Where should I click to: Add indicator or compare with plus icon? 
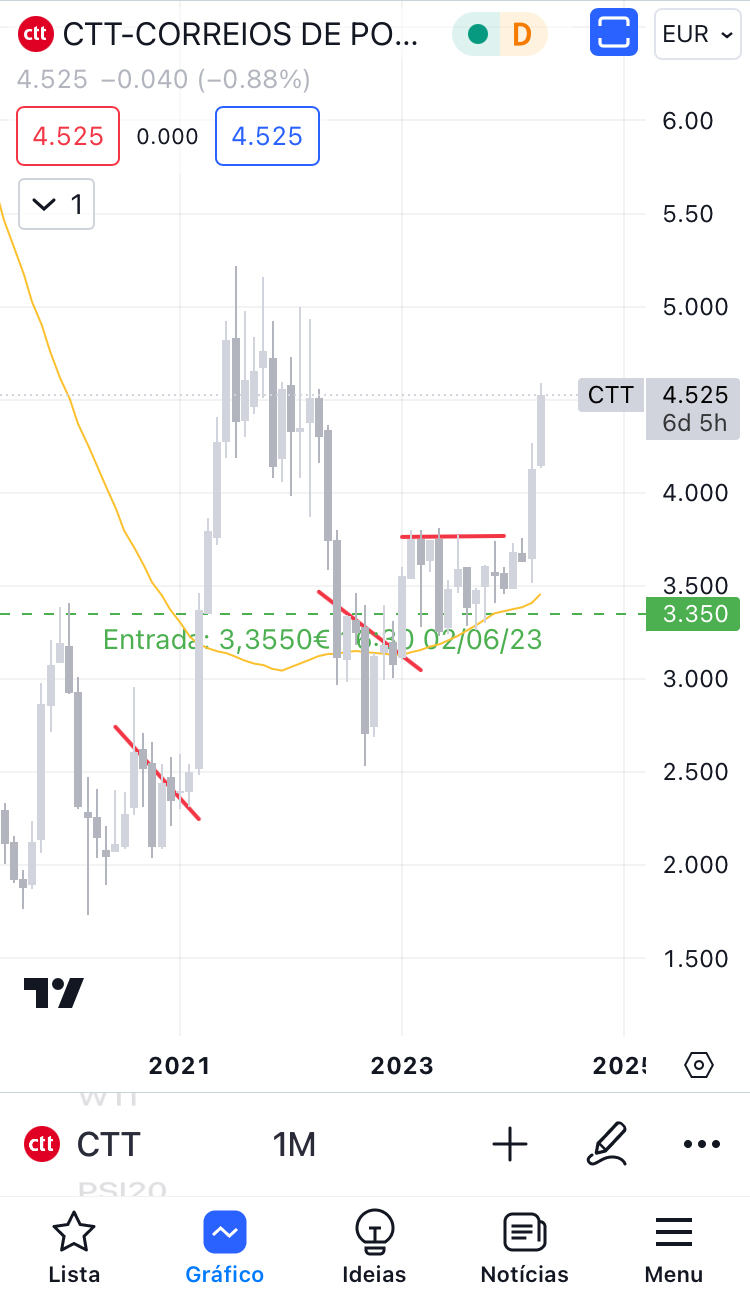tap(510, 1144)
